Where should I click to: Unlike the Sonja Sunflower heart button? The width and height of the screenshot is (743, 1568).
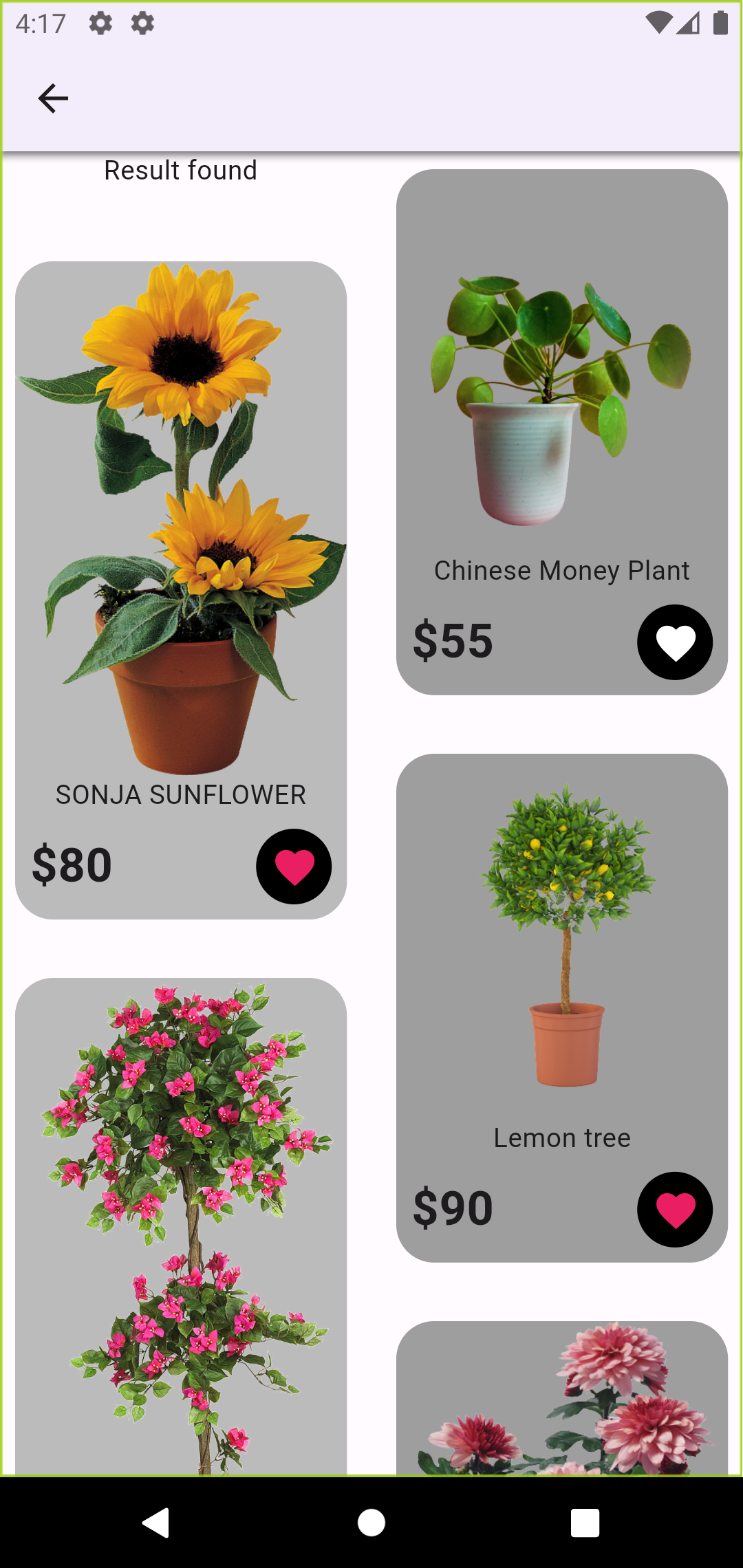coord(294,866)
